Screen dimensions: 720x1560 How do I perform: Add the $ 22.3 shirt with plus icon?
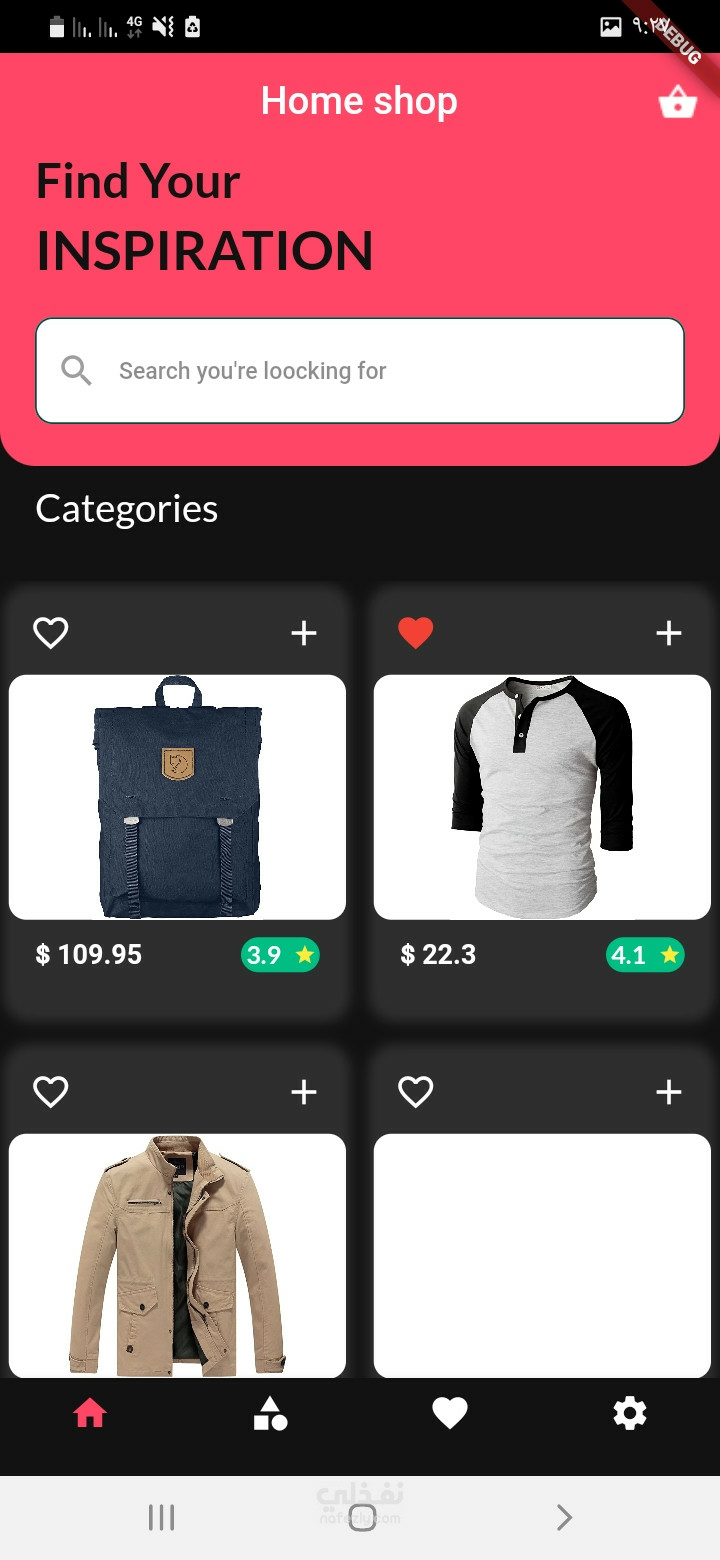tap(668, 633)
